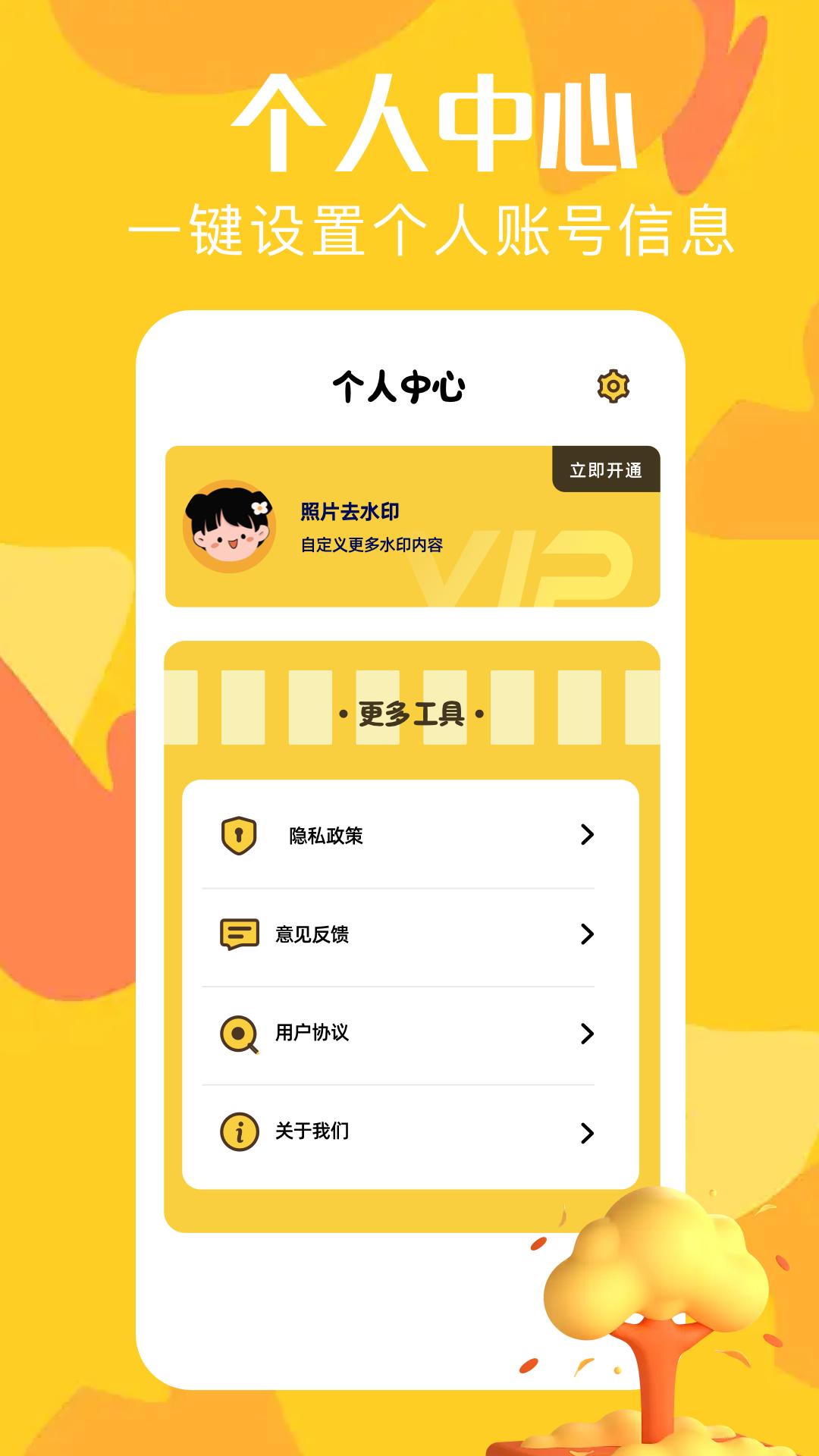The image size is (819, 1456).
Task: Select the 个人中心 page title
Action: click(x=400, y=387)
